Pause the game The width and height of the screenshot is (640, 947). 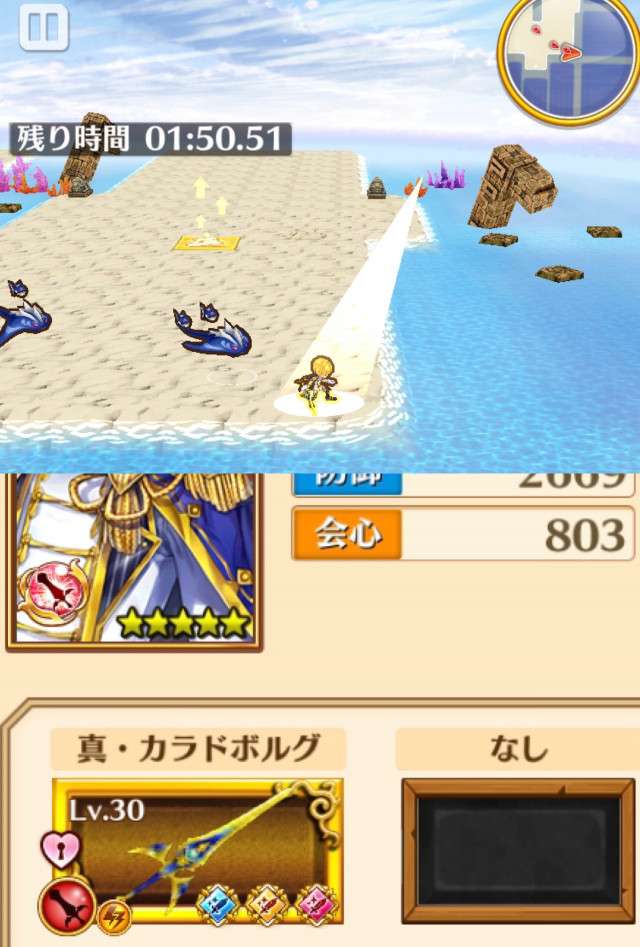coord(44,27)
